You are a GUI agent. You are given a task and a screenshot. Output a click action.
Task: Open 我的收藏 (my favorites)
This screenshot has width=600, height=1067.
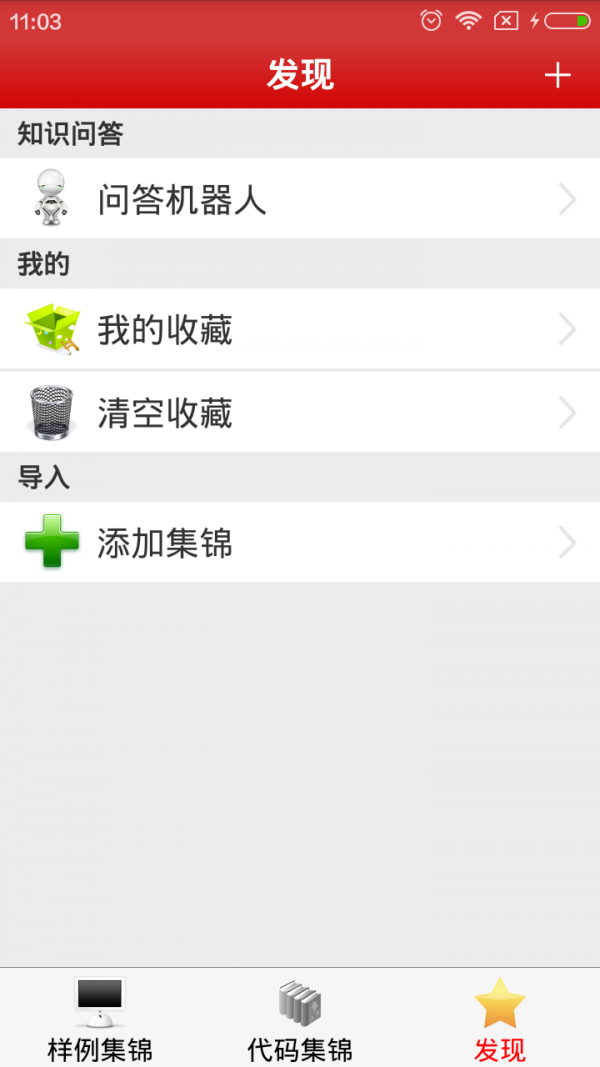click(x=300, y=329)
